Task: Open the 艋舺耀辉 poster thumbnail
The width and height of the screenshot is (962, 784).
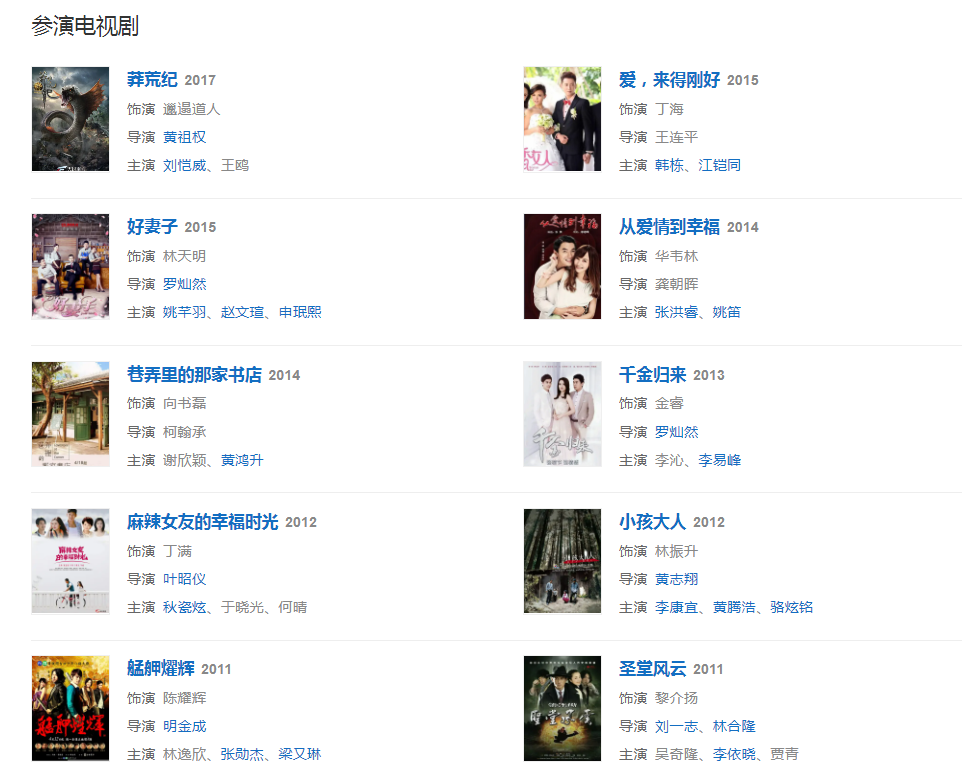Action: 70,708
